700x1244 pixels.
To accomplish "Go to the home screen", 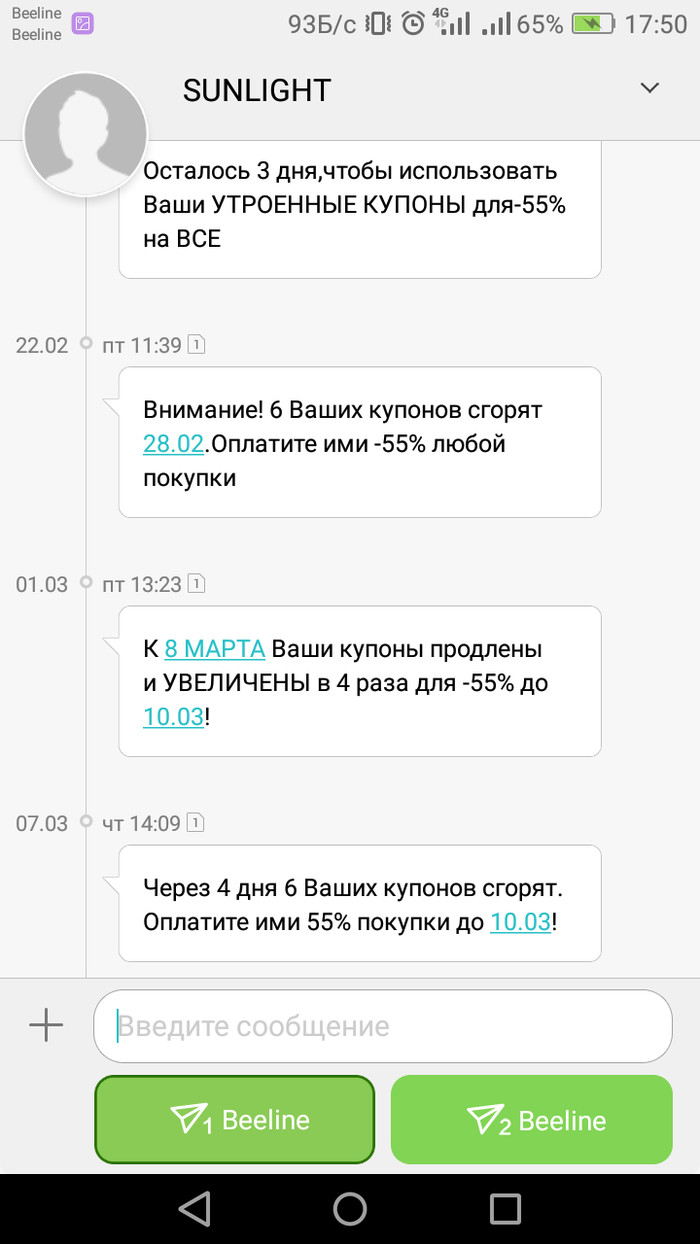I will [350, 1208].
